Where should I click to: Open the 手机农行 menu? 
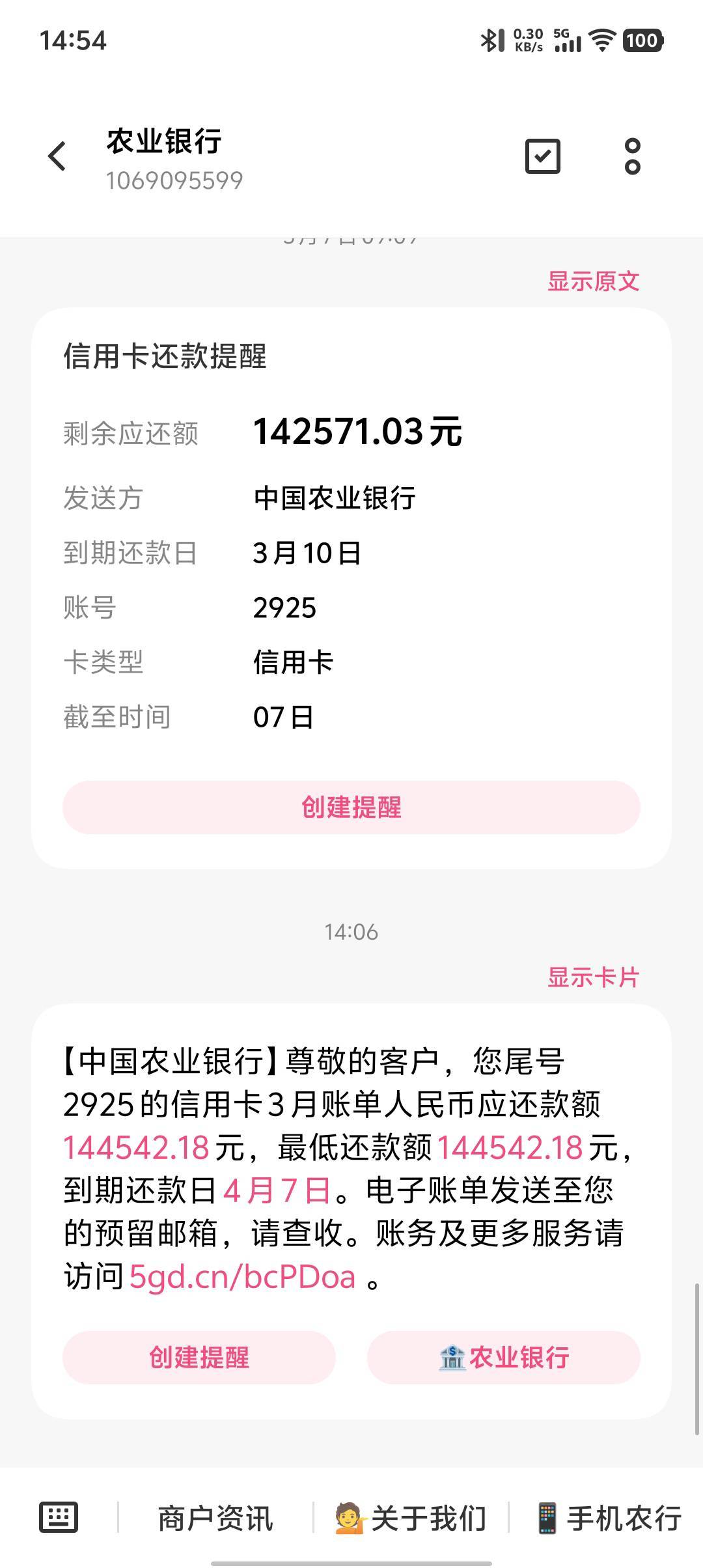click(608, 1519)
